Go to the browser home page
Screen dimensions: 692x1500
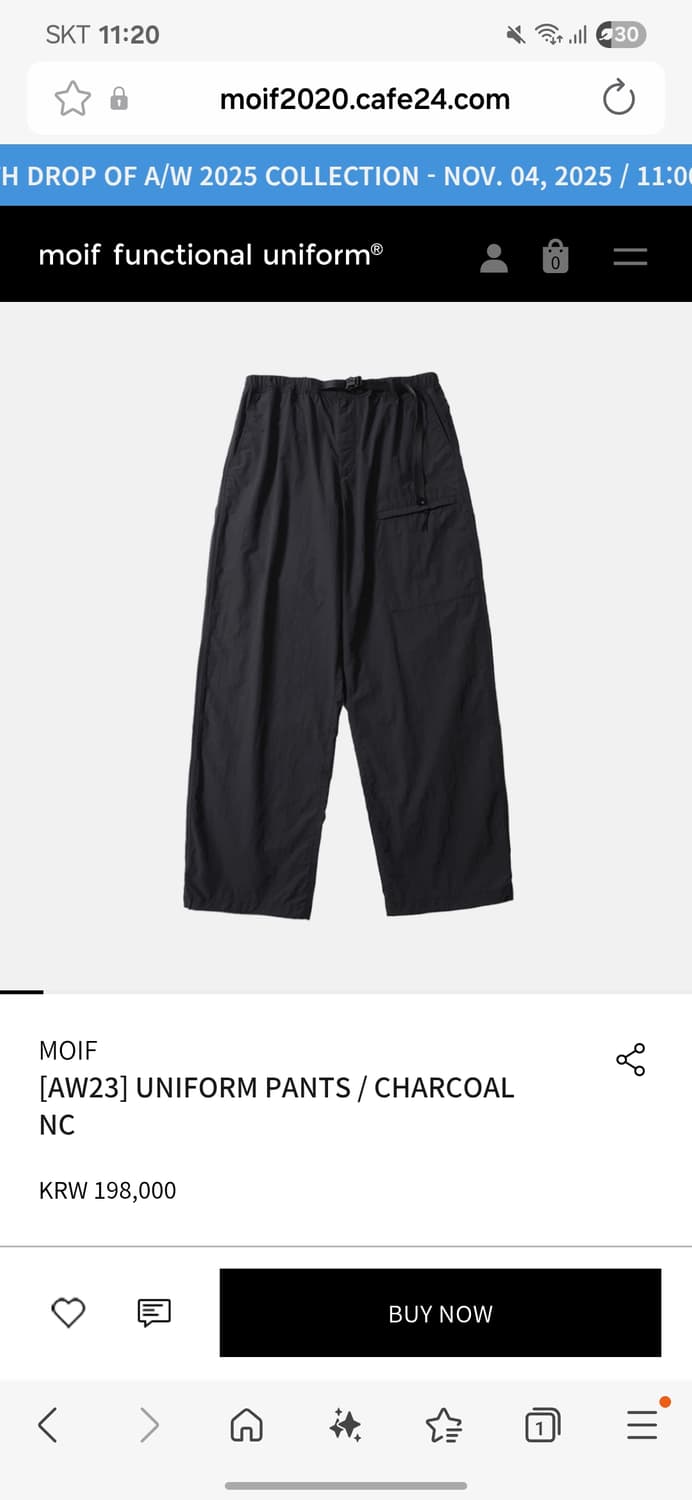click(246, 1425)
